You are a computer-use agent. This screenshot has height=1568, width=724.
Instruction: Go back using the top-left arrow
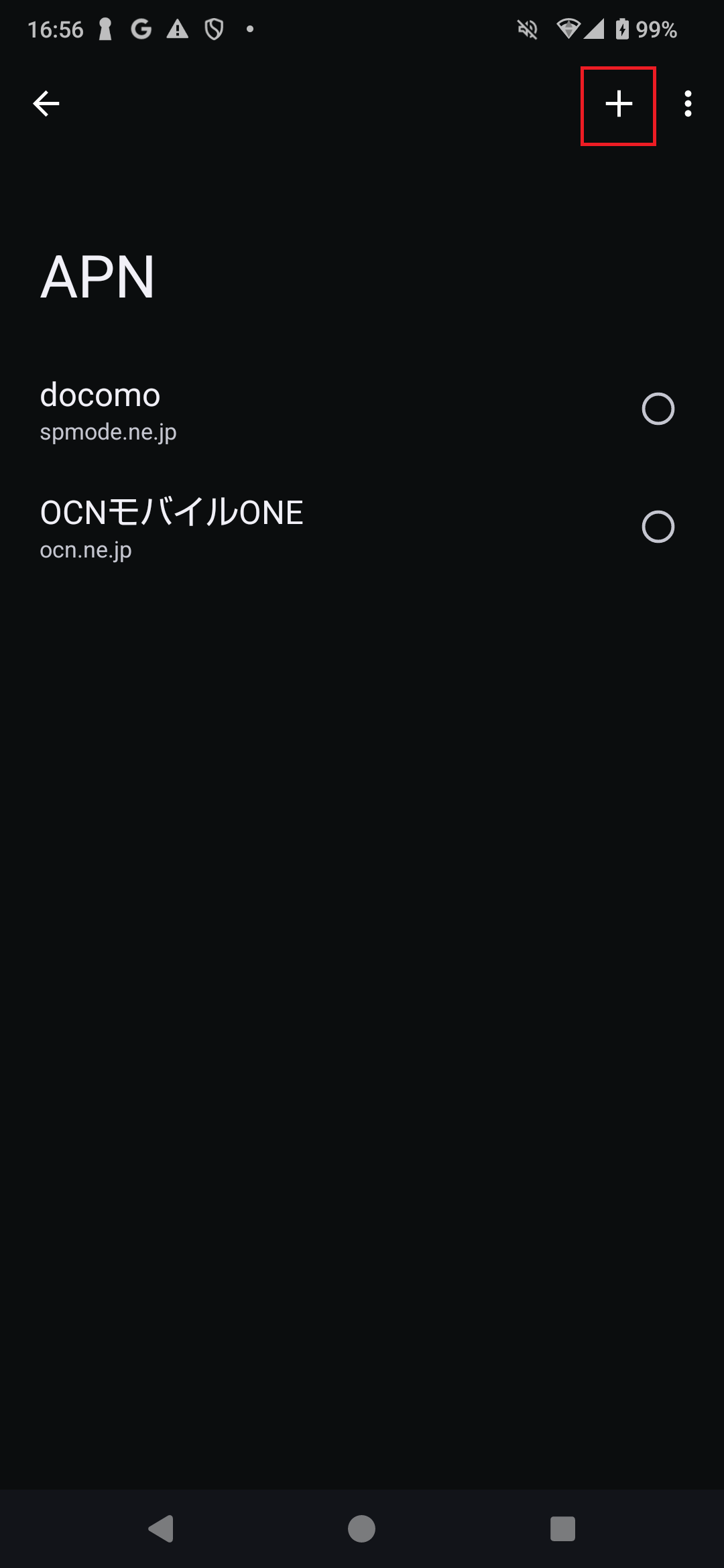(x=46, y=104)
